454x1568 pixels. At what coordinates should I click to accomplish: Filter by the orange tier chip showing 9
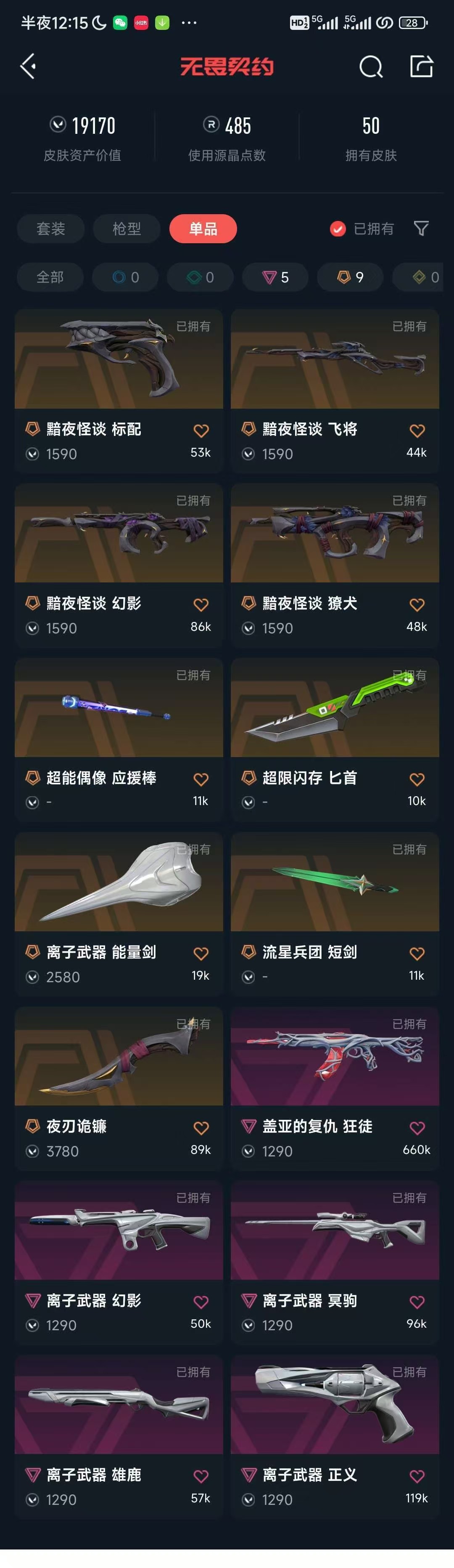(350, 278)
